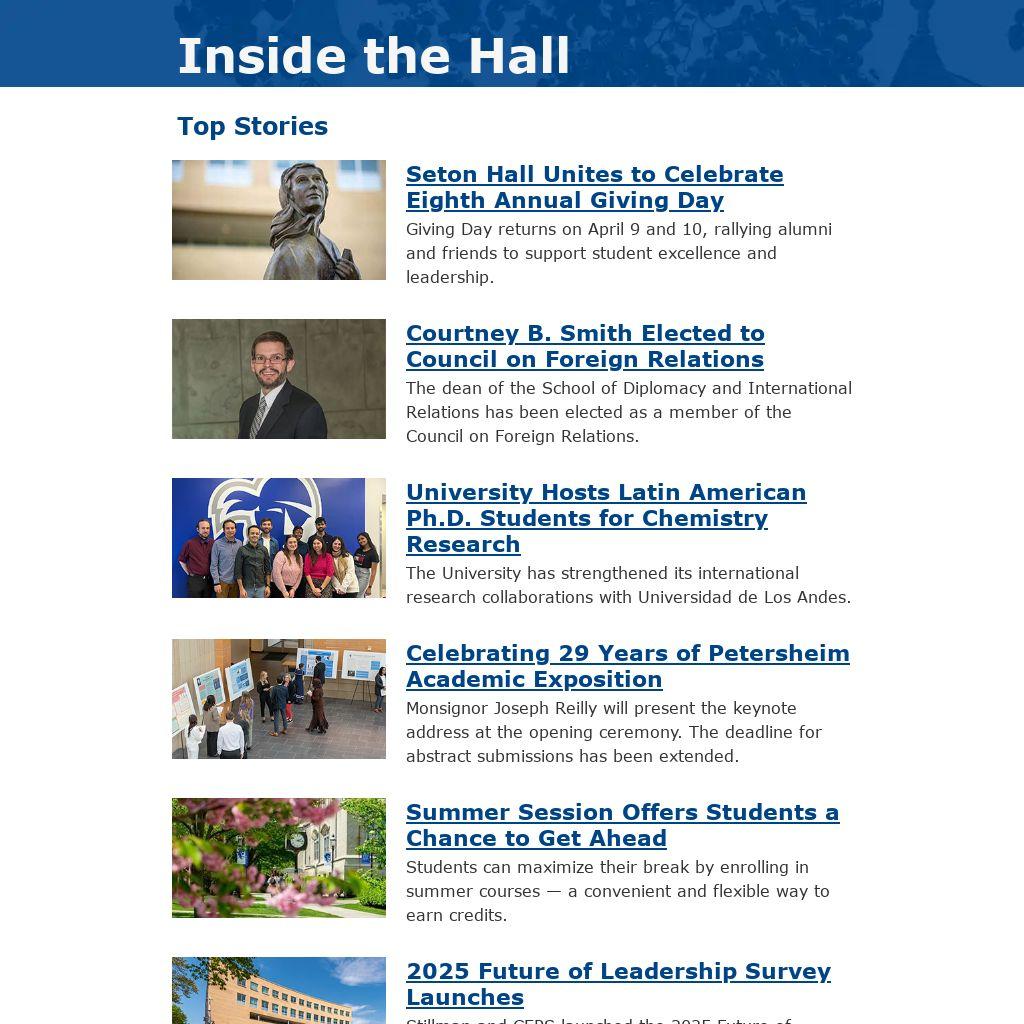Read about Latin American Ph.D. students chemistry research
This screenshot has width=1024, height=1024.
click(x=605, y=518)
